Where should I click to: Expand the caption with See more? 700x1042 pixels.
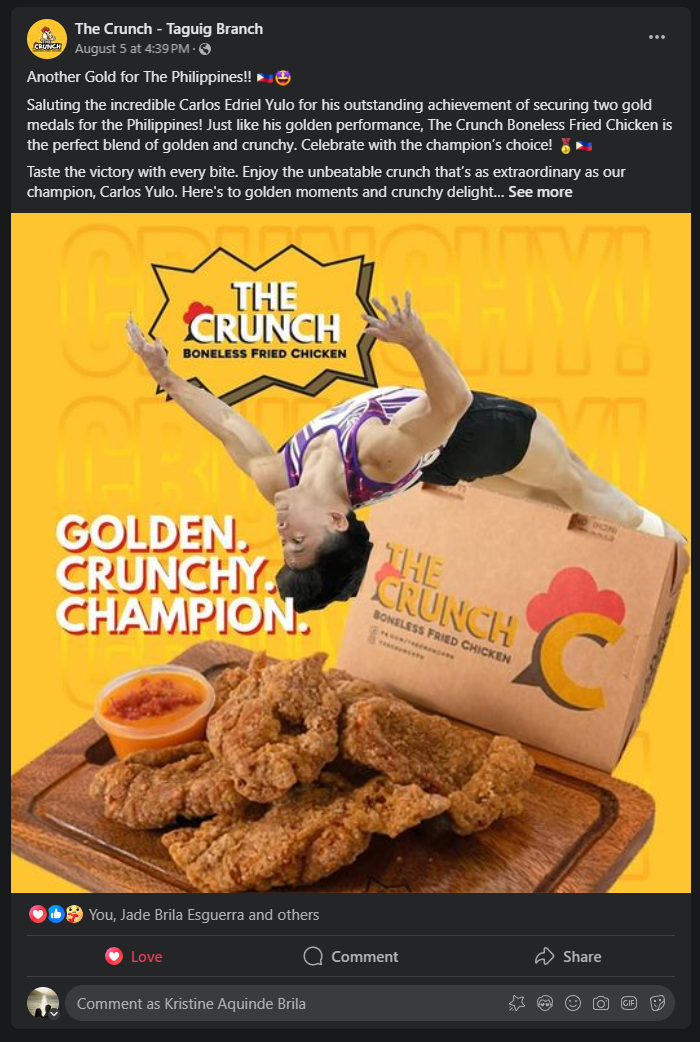(x=540, y=192)
